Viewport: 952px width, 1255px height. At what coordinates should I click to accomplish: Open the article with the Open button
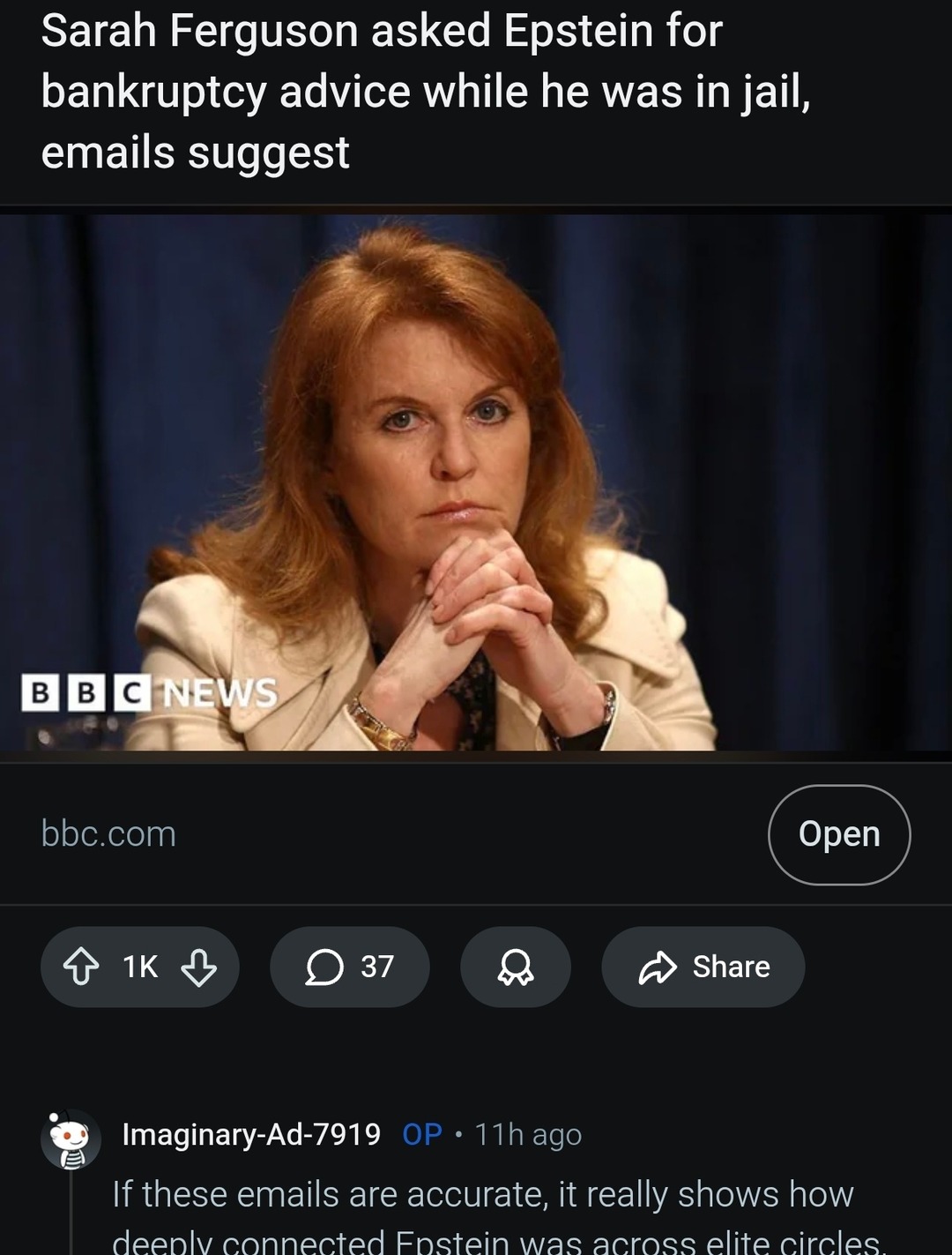pyautogui.click(x=839, y=833)
